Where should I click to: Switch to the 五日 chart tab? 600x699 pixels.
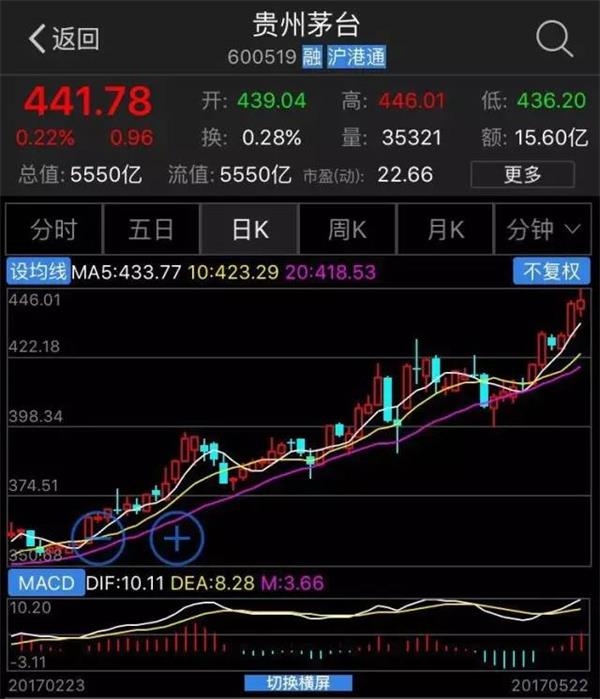click(151, 230)
